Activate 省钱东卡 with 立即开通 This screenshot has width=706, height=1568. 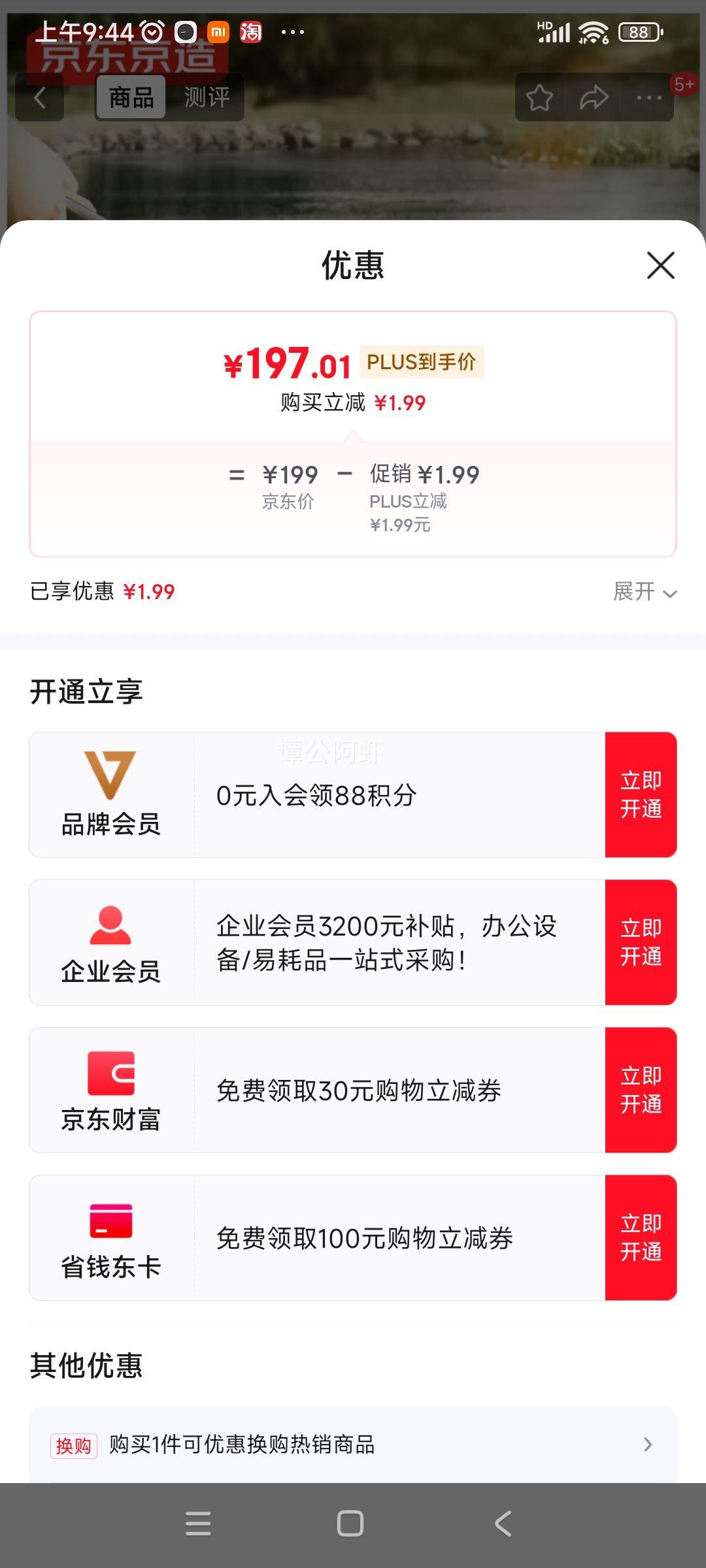coord(641,1237)
